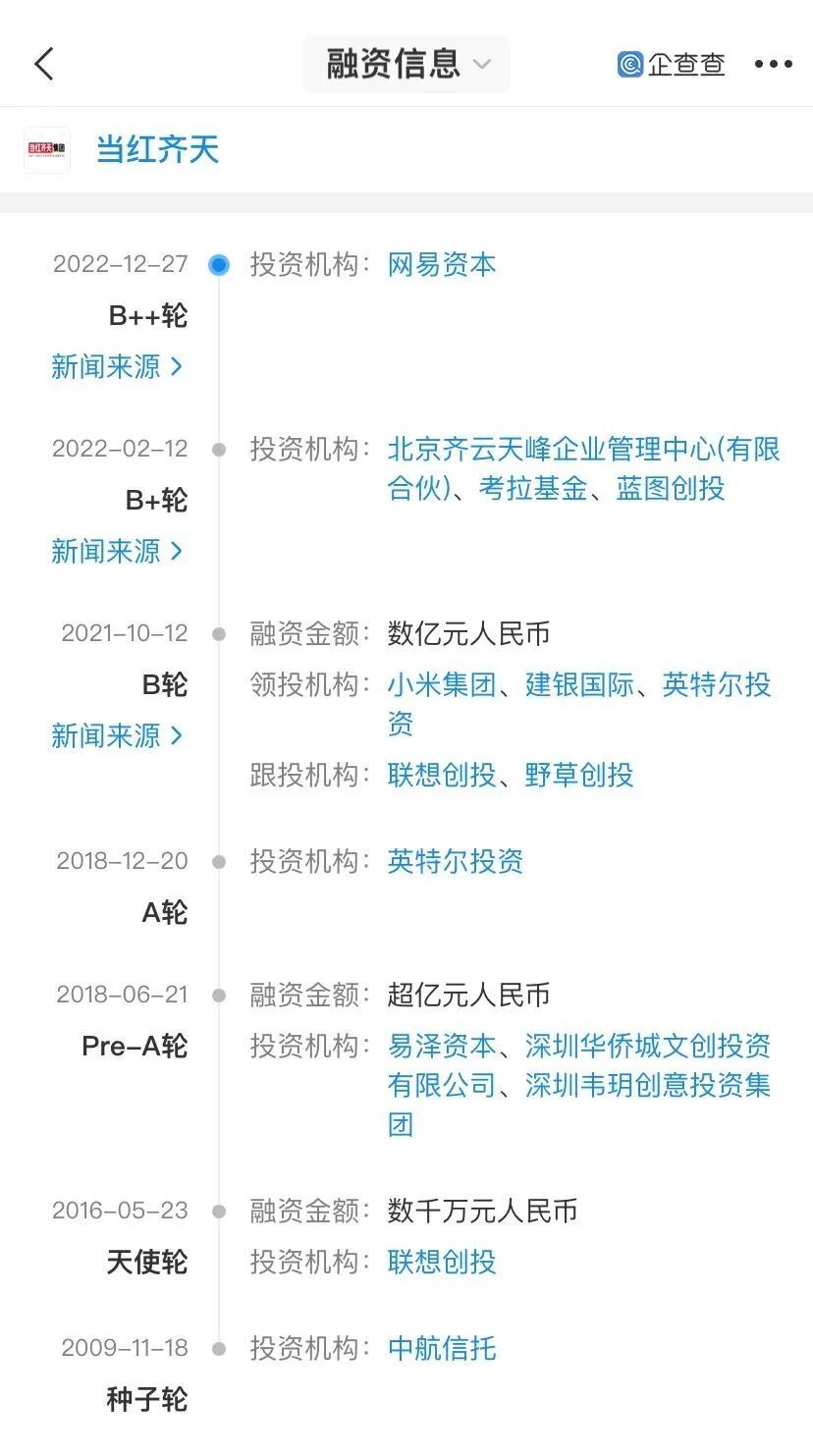The height and width of the screenshot is (1456, 813).
Task: Open the three-dot overflow menu
Action: (x=773, y=65)
